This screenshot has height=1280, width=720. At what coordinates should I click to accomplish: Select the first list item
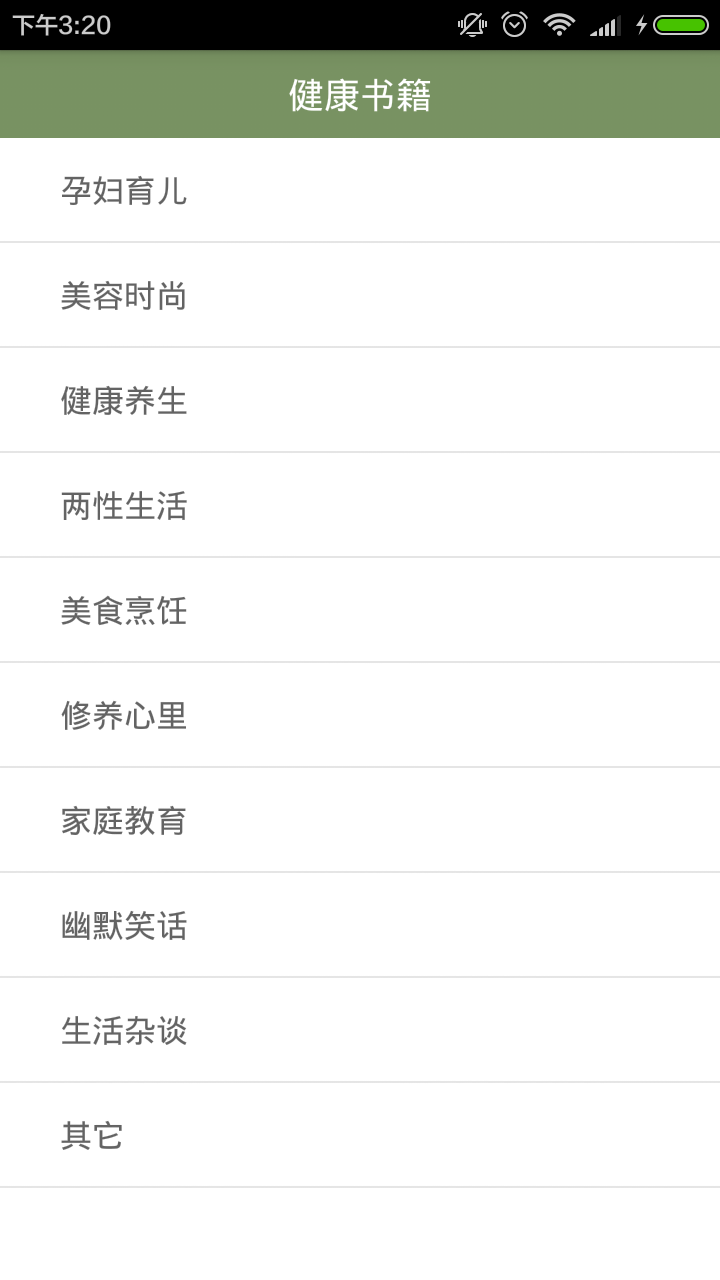360,190
